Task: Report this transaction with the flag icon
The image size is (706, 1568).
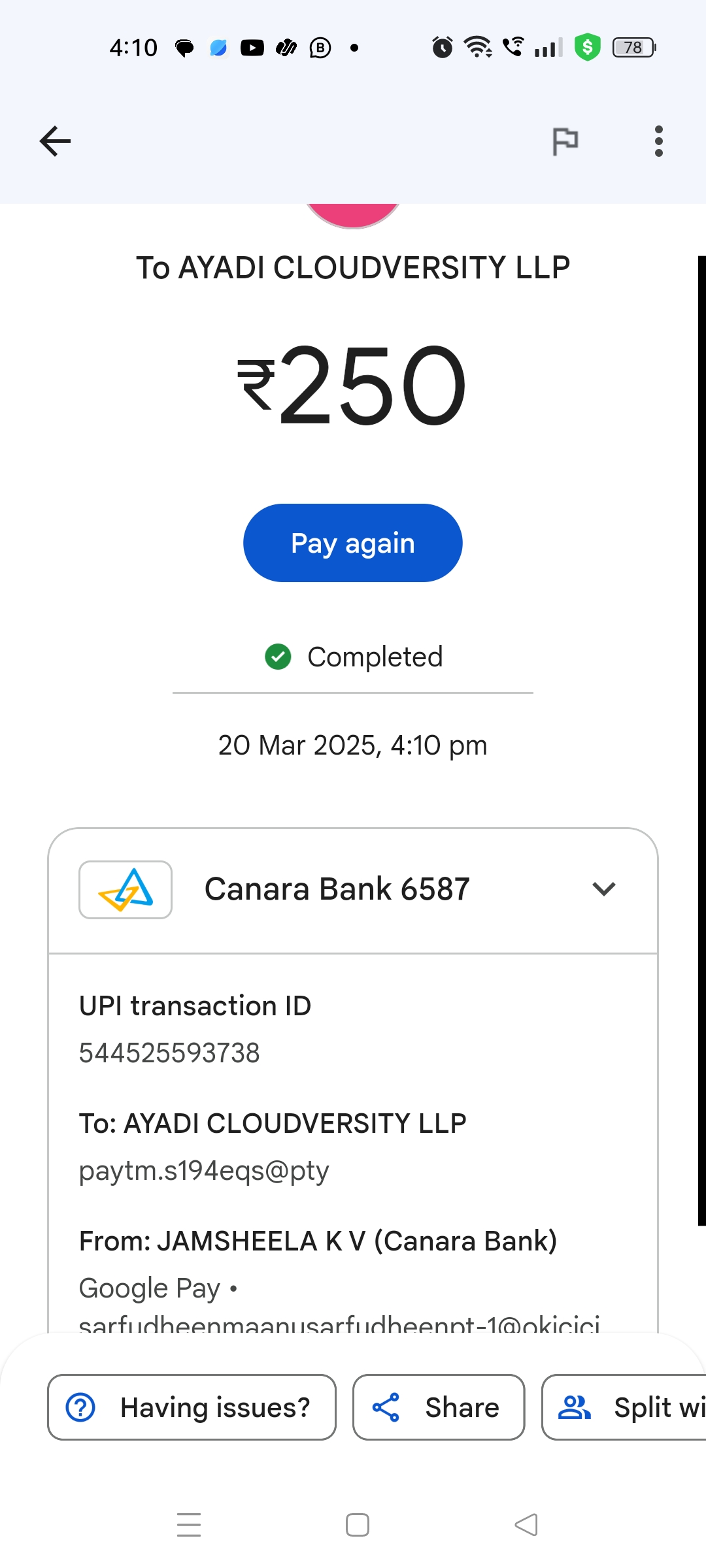Action: [x=565, y=141]
